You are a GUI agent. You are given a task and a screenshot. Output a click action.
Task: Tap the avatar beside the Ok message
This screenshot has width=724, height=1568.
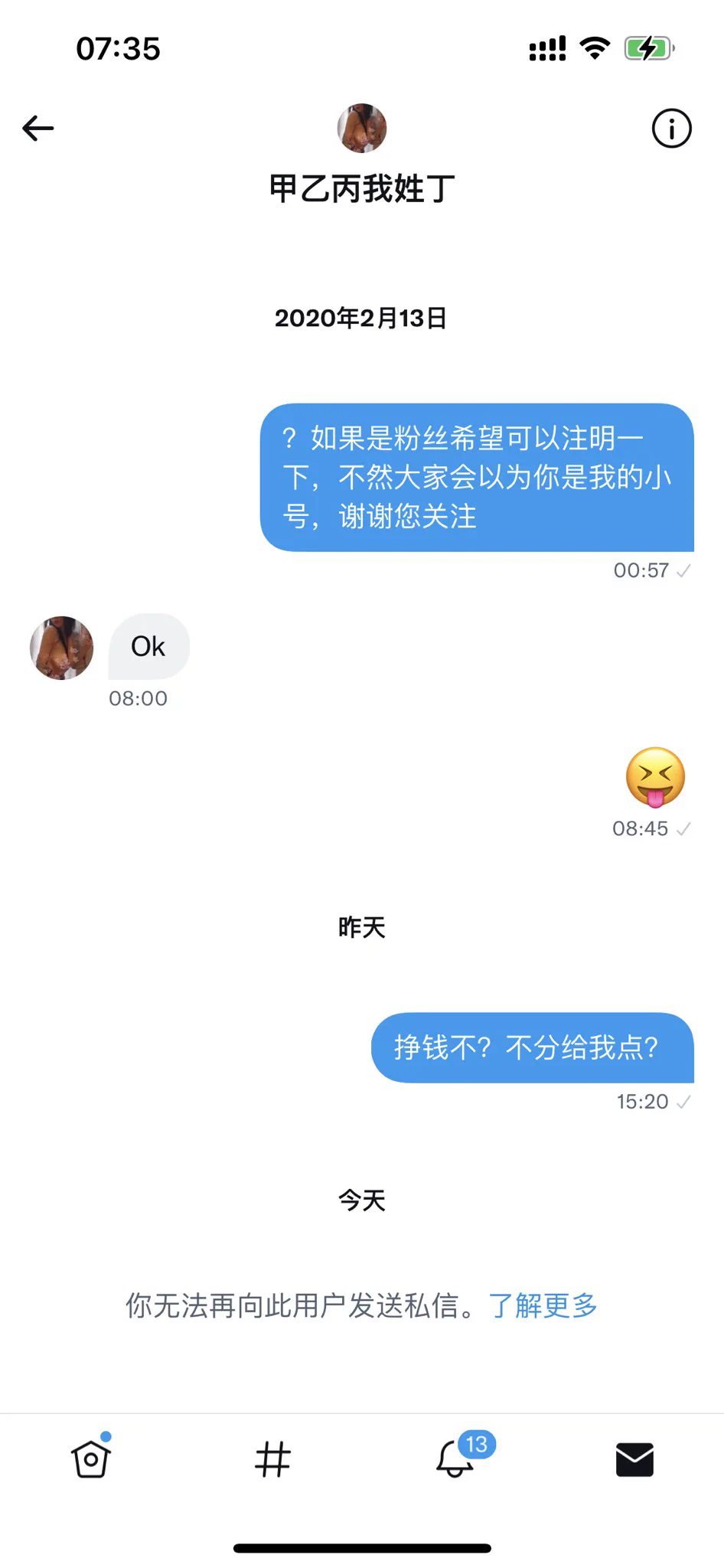[61, 648]
